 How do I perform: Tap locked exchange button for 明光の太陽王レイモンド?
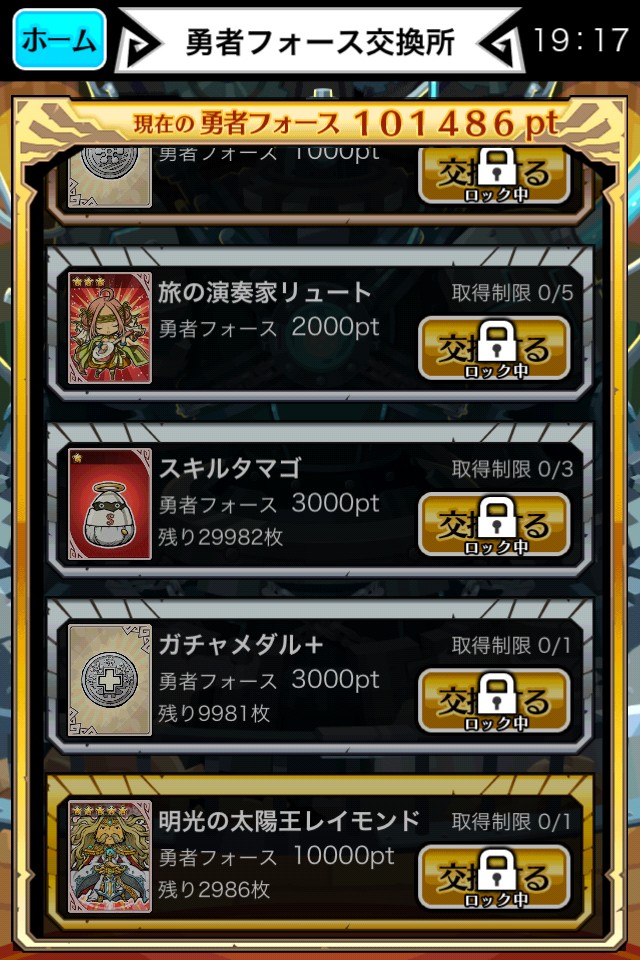(x=494, y=877)
